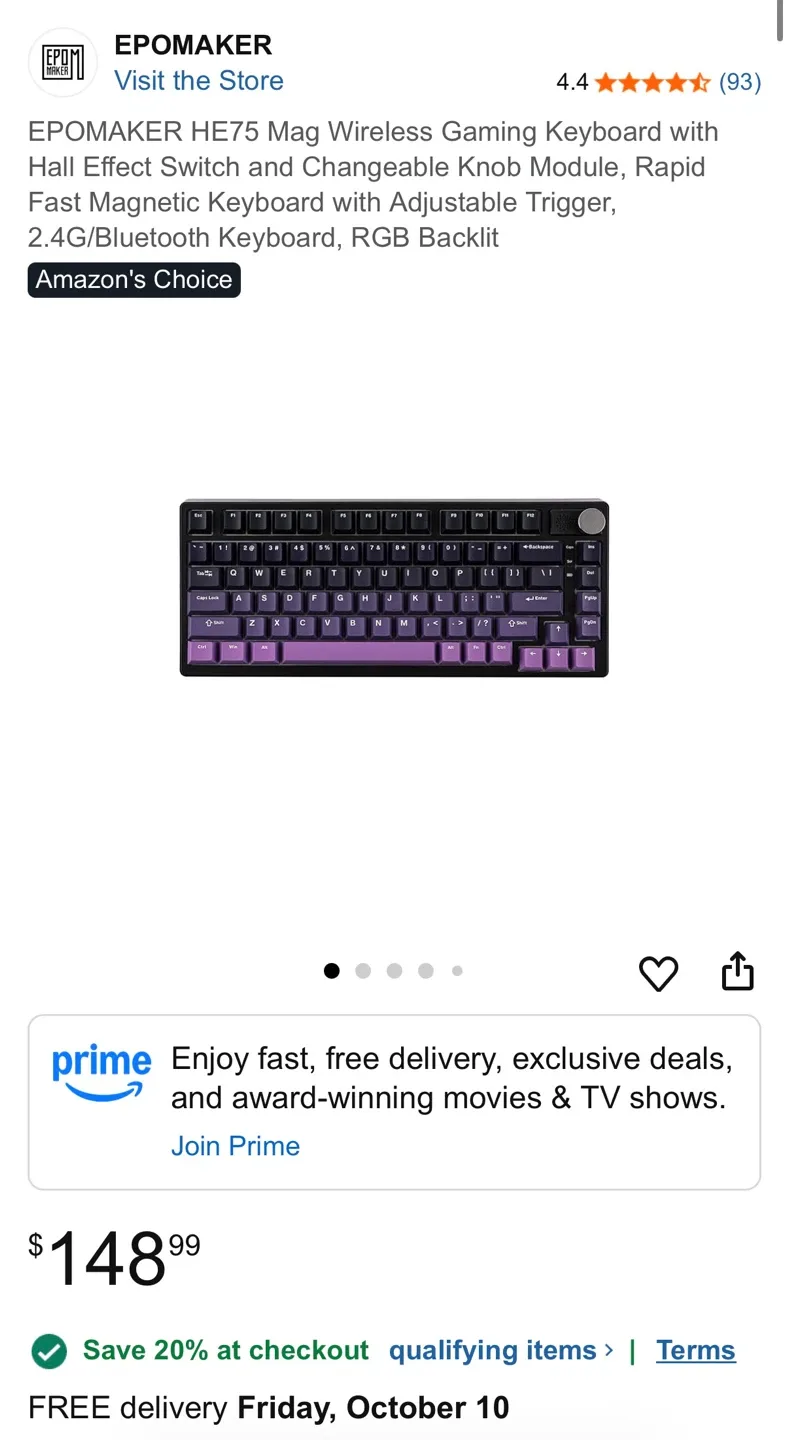Screen dimensions: 789x1440
Task: Click the keyboard product image
Action: click(x=394, y=588)
